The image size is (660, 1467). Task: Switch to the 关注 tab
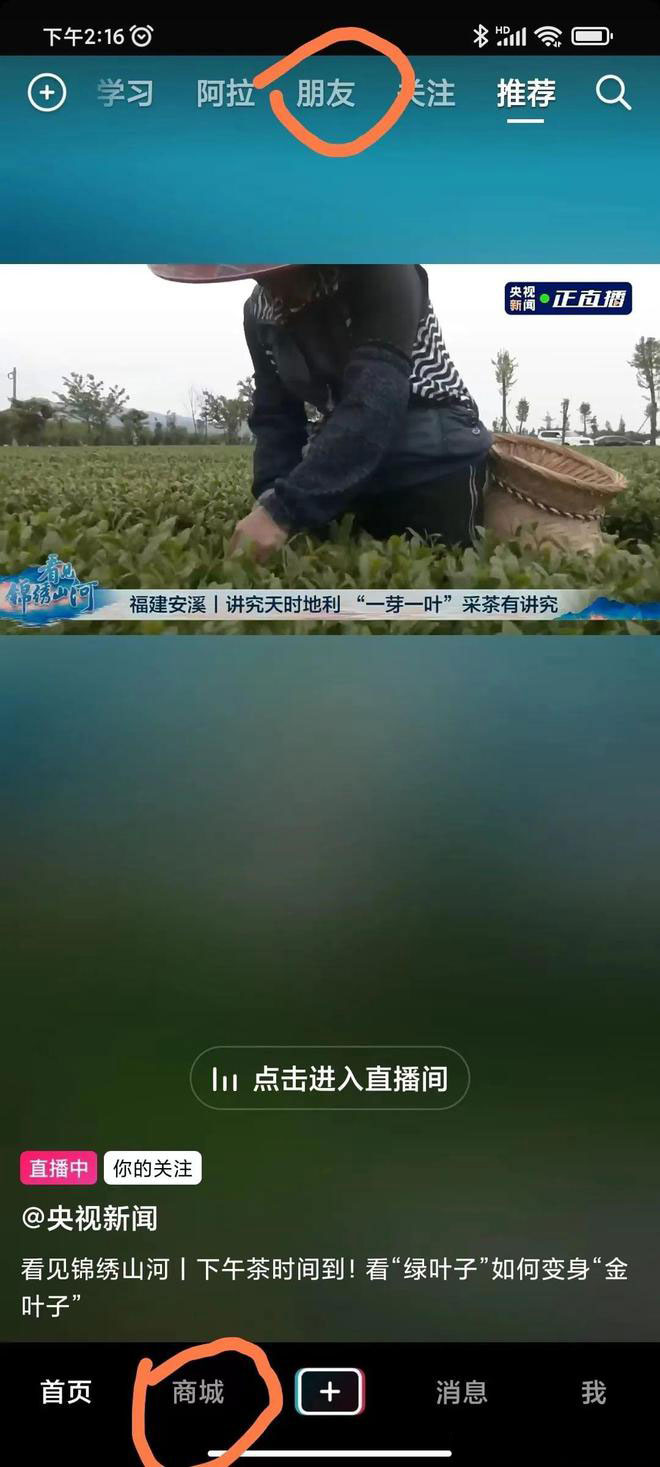[428, 93]
